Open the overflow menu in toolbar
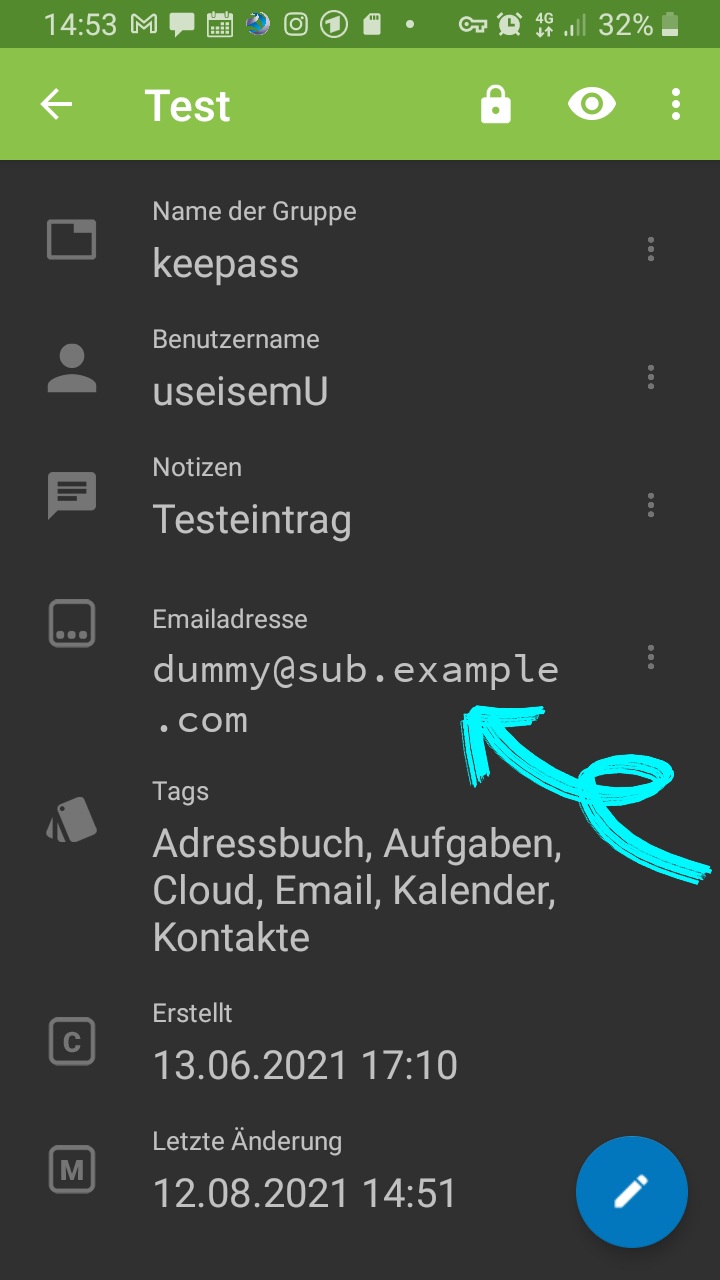The image size is (720, 1280). point(675,104)
